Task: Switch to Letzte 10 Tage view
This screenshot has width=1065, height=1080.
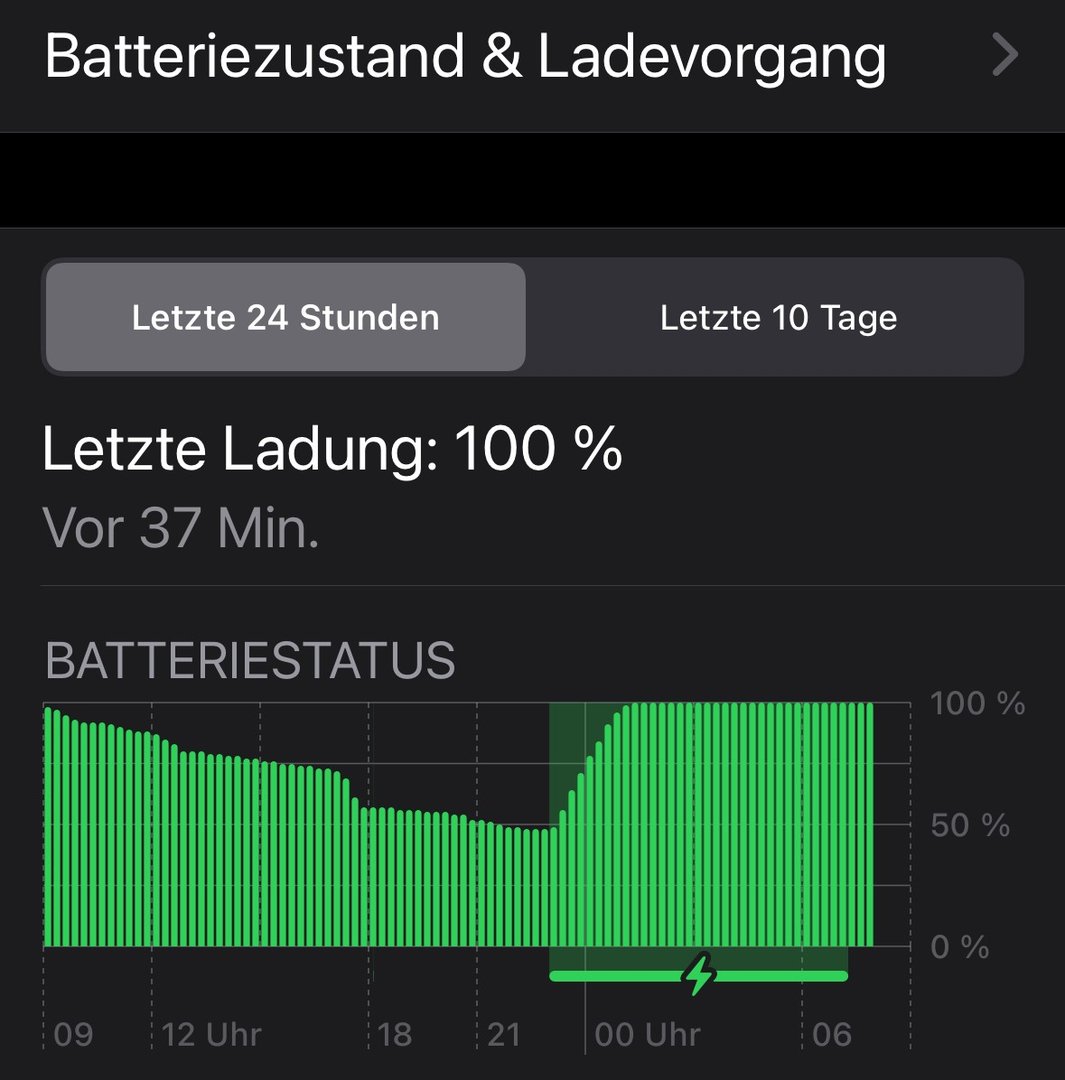Action: (x=778, y=318)
